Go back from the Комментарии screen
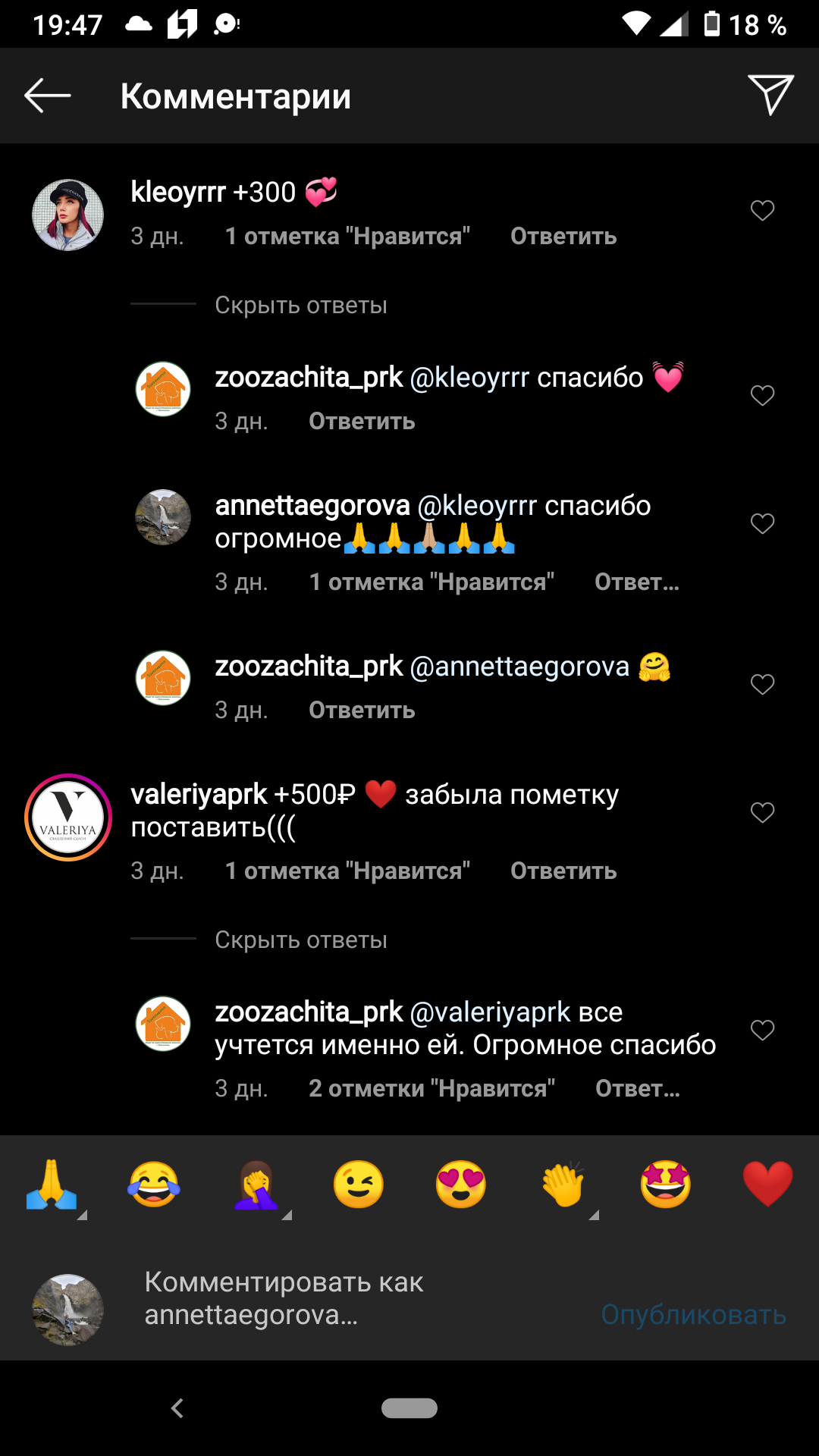 [x=48, y=96]
